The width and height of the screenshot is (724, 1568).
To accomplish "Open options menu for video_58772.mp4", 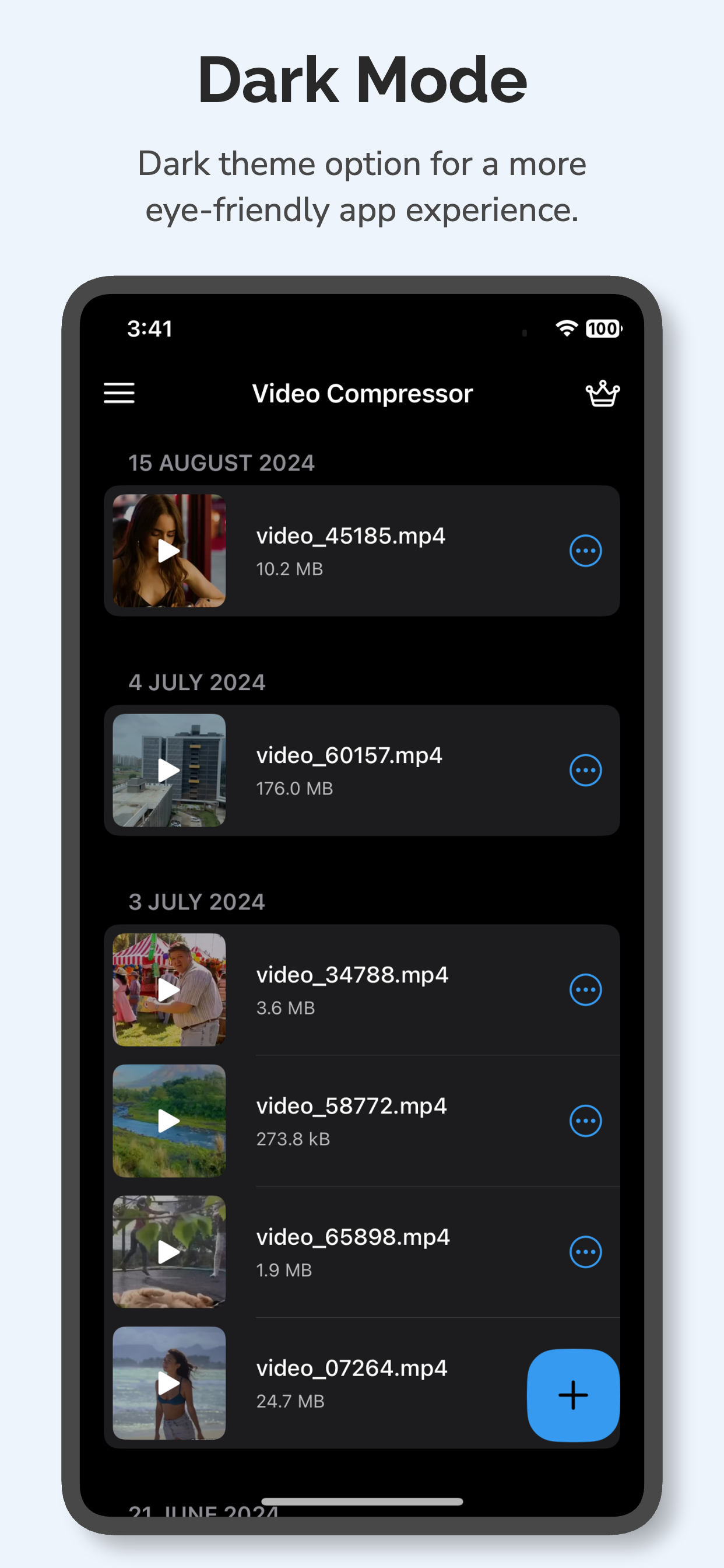I will 585,1121.
